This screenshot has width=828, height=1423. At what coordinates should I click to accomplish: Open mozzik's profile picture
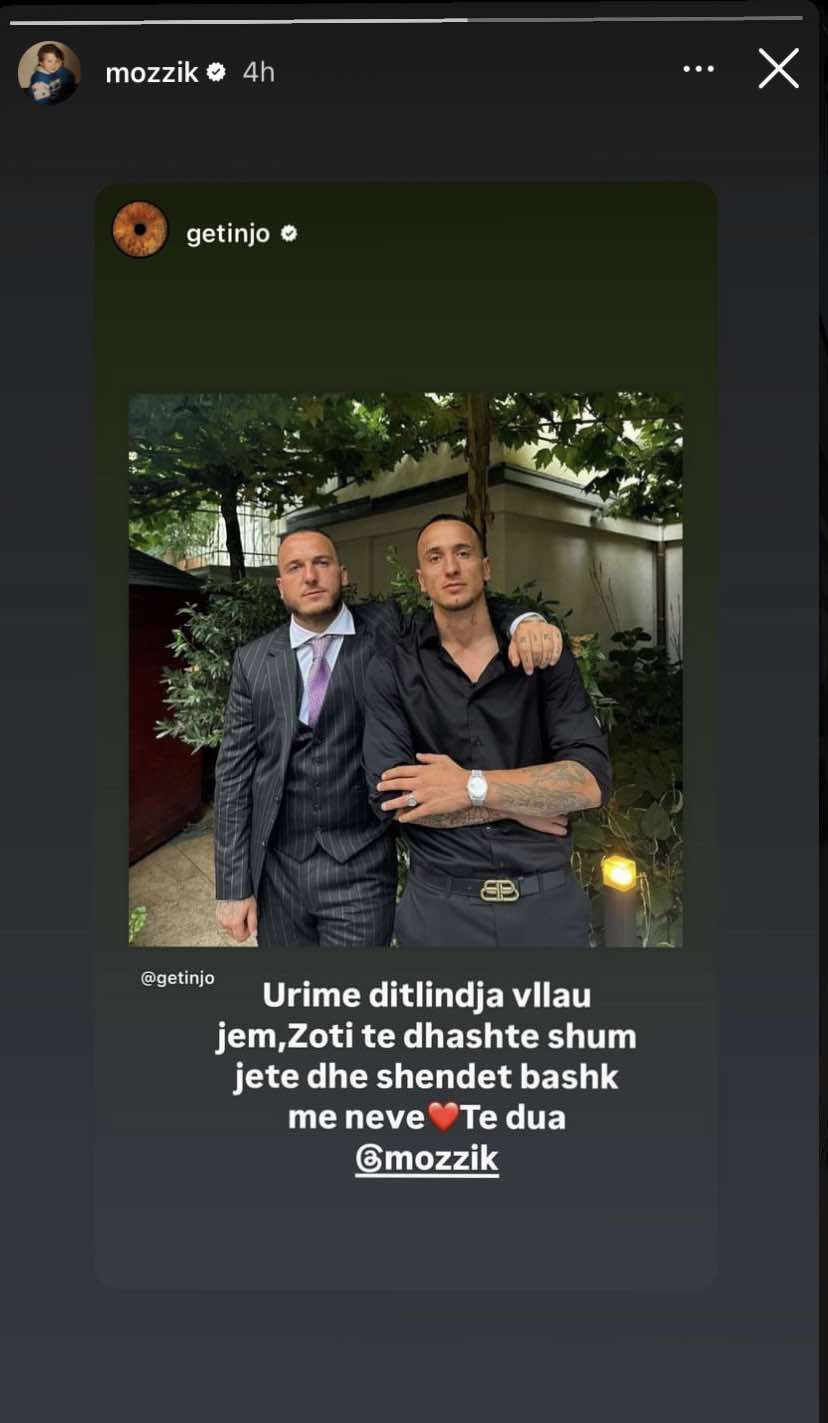(x=49, y=72)
